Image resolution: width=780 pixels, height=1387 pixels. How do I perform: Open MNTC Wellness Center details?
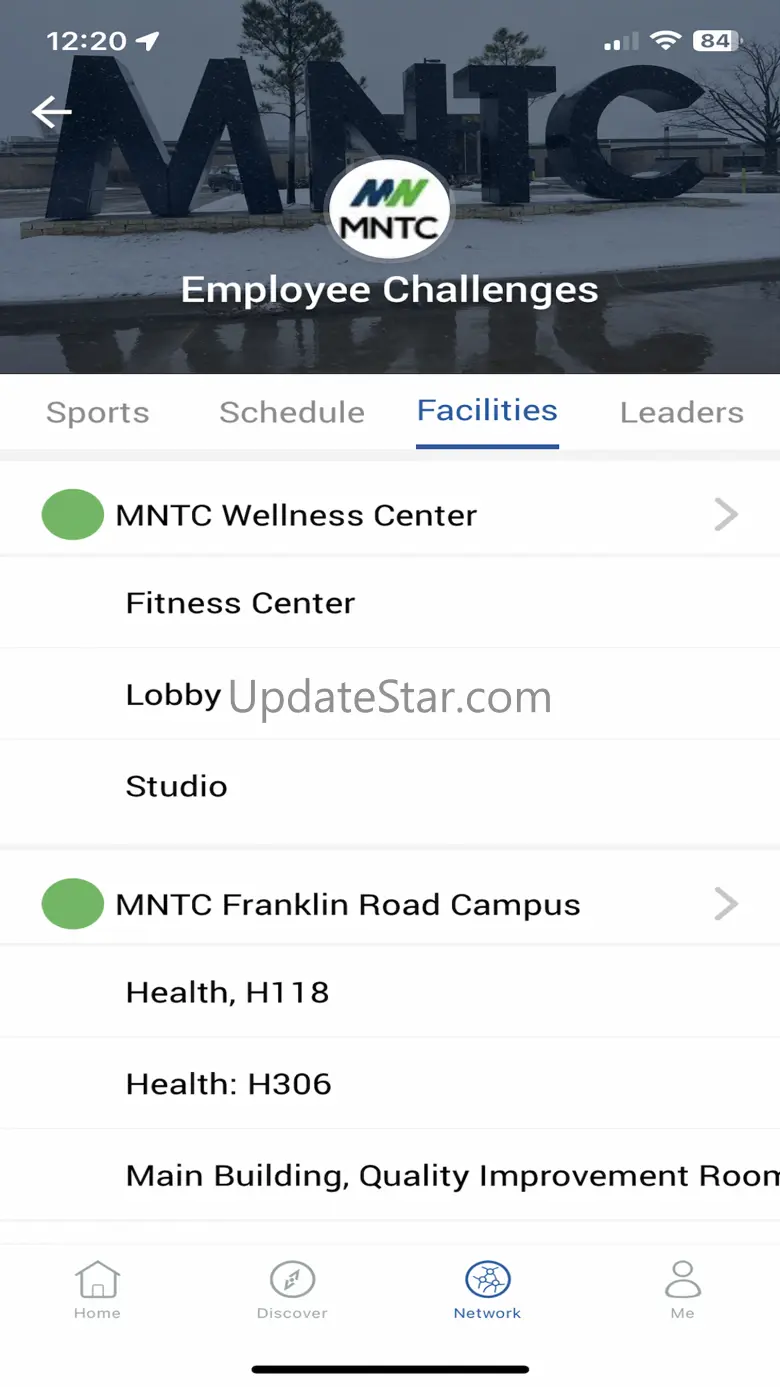390,515
